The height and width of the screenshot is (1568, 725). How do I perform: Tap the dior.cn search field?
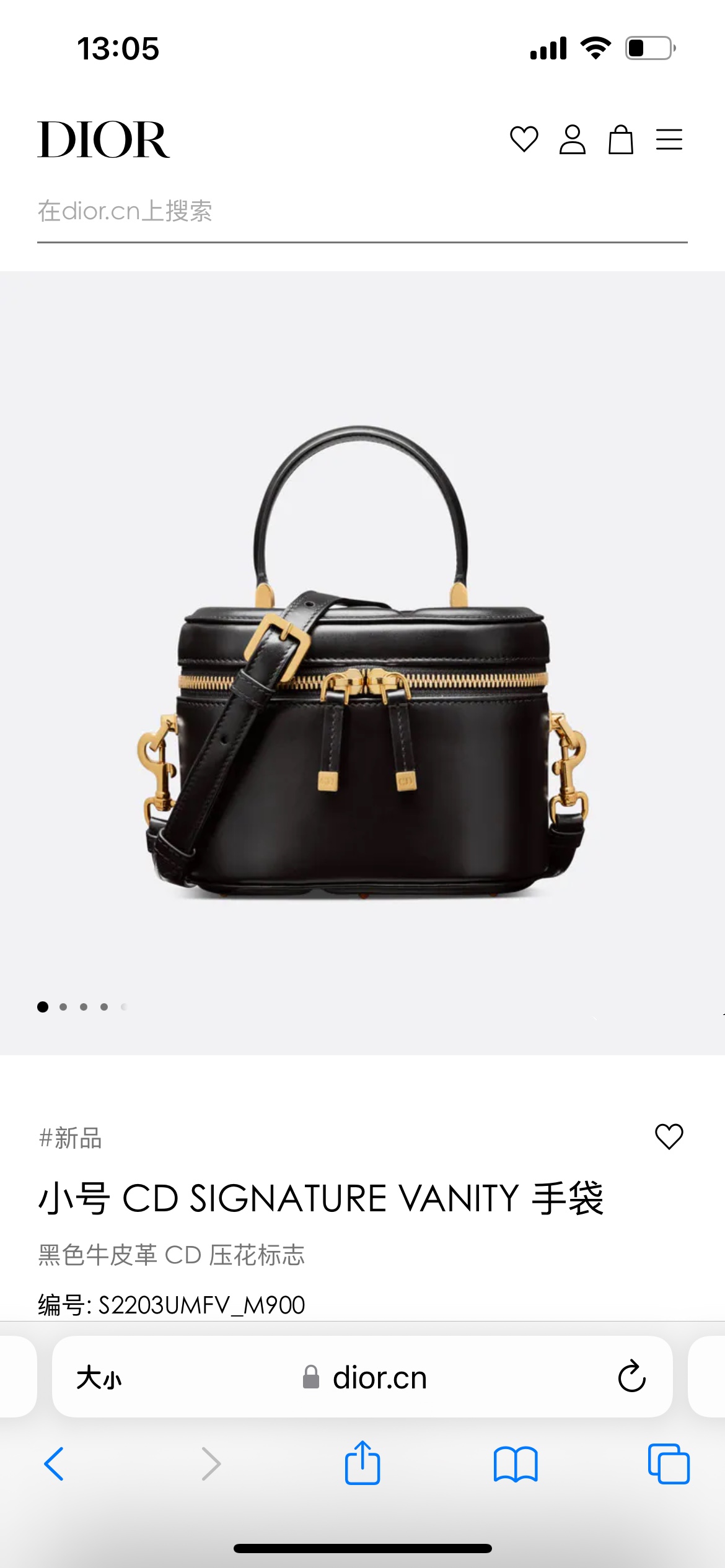point(362,212)
